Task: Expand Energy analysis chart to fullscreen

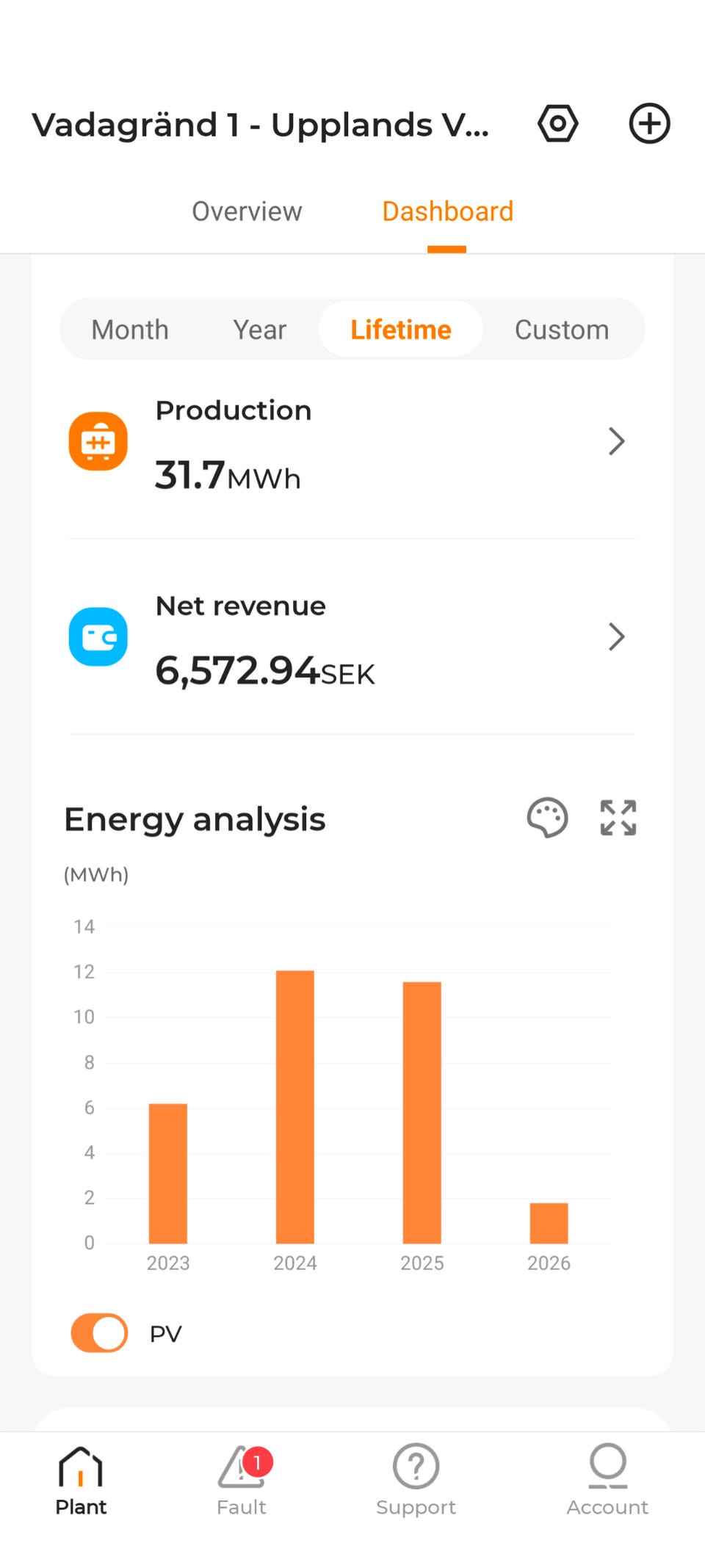Action: pyautogui.click(x=618, y=818)
